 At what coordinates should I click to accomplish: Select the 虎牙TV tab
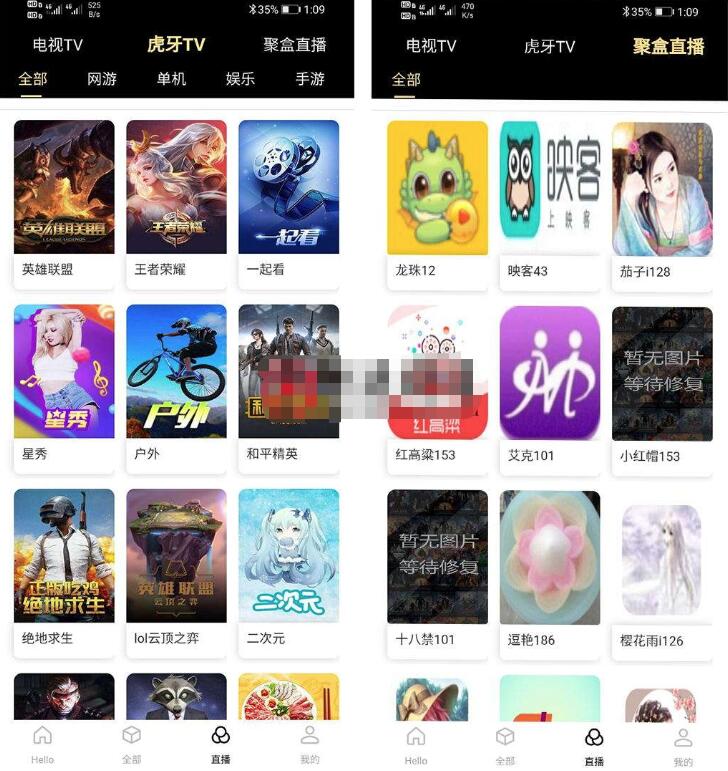[x=177, y=47]
